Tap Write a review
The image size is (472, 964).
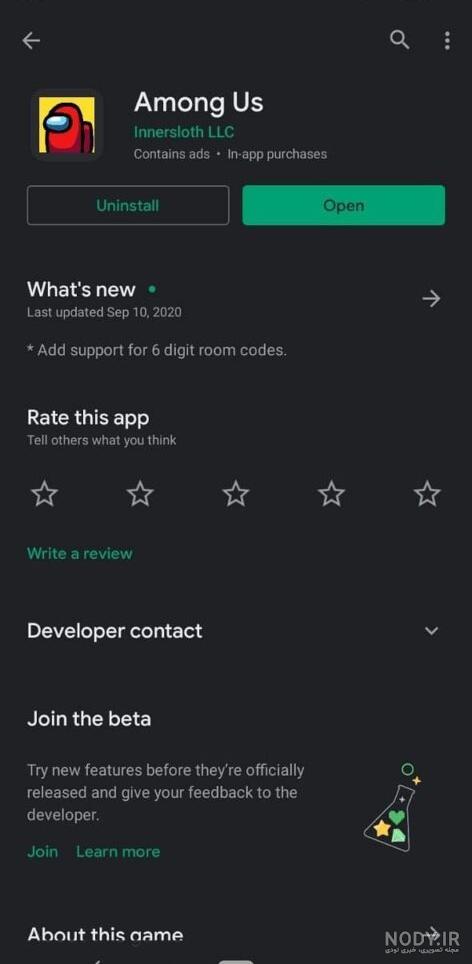[x=80, y=553]
